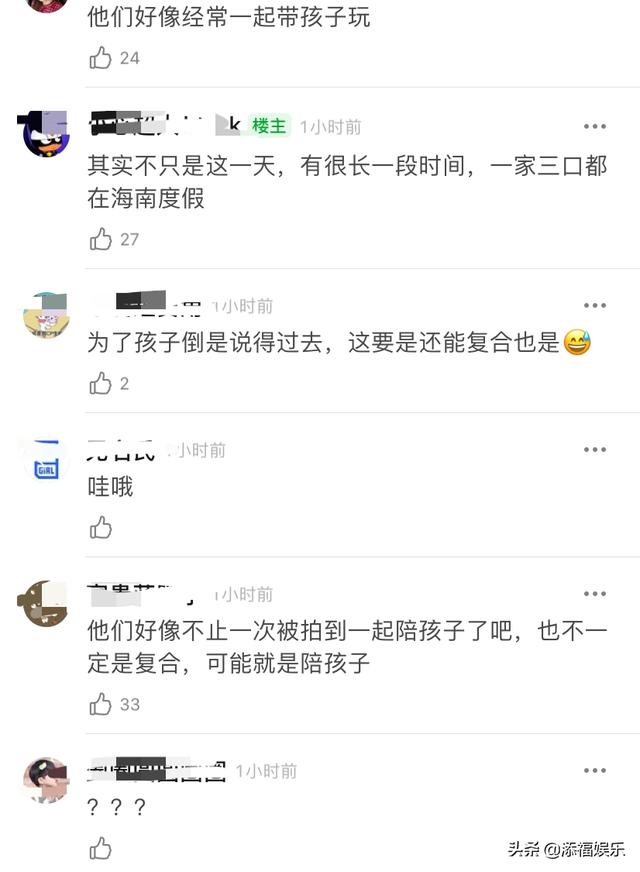View profile of the 楼主 commenter avatar

(x=45, y=134)
